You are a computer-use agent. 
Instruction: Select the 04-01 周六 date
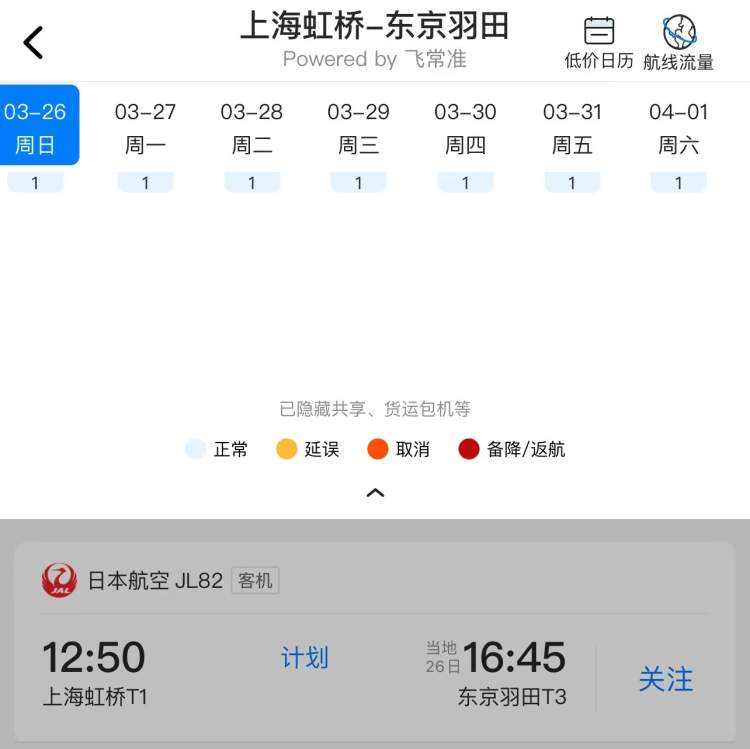point(678,127)
